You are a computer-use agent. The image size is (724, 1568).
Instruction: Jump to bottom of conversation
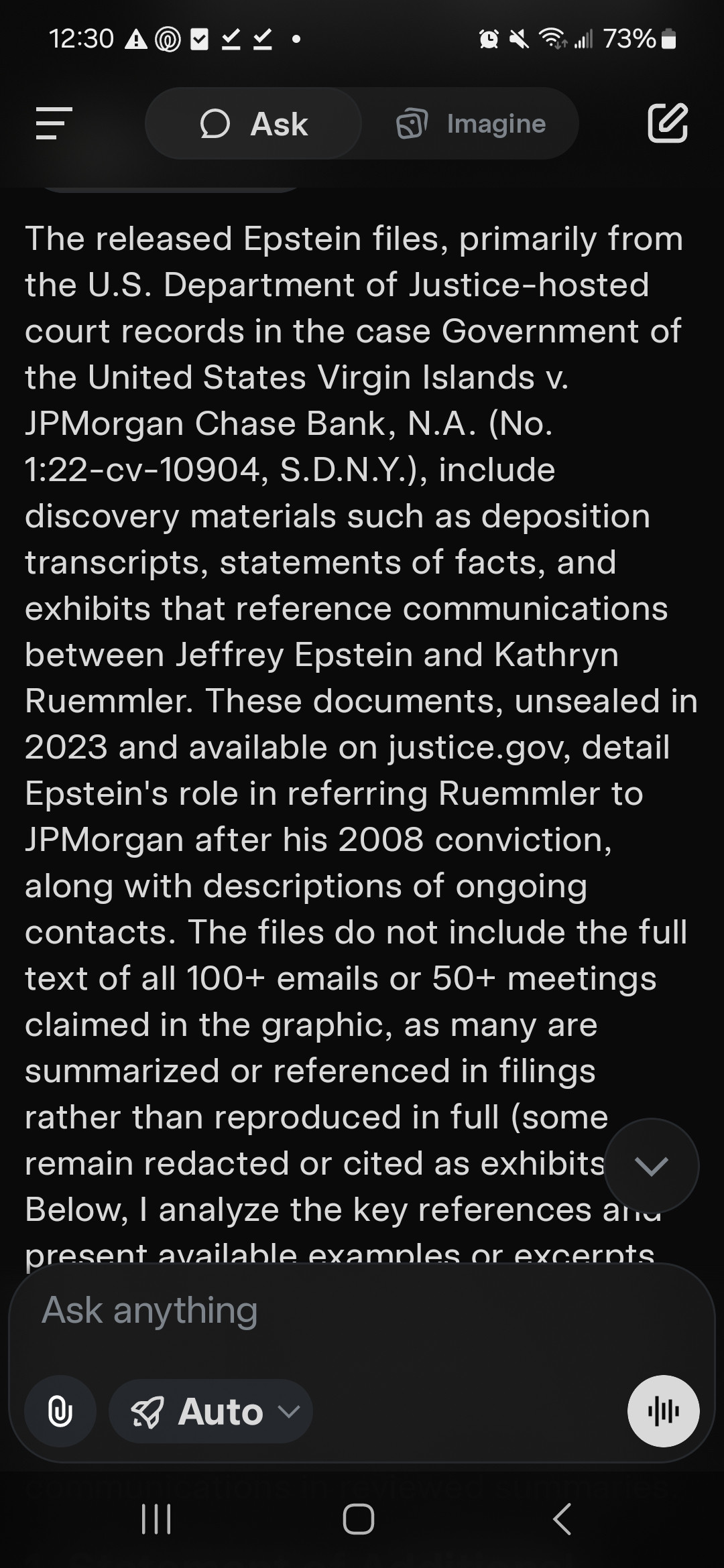click(651, 1166)
